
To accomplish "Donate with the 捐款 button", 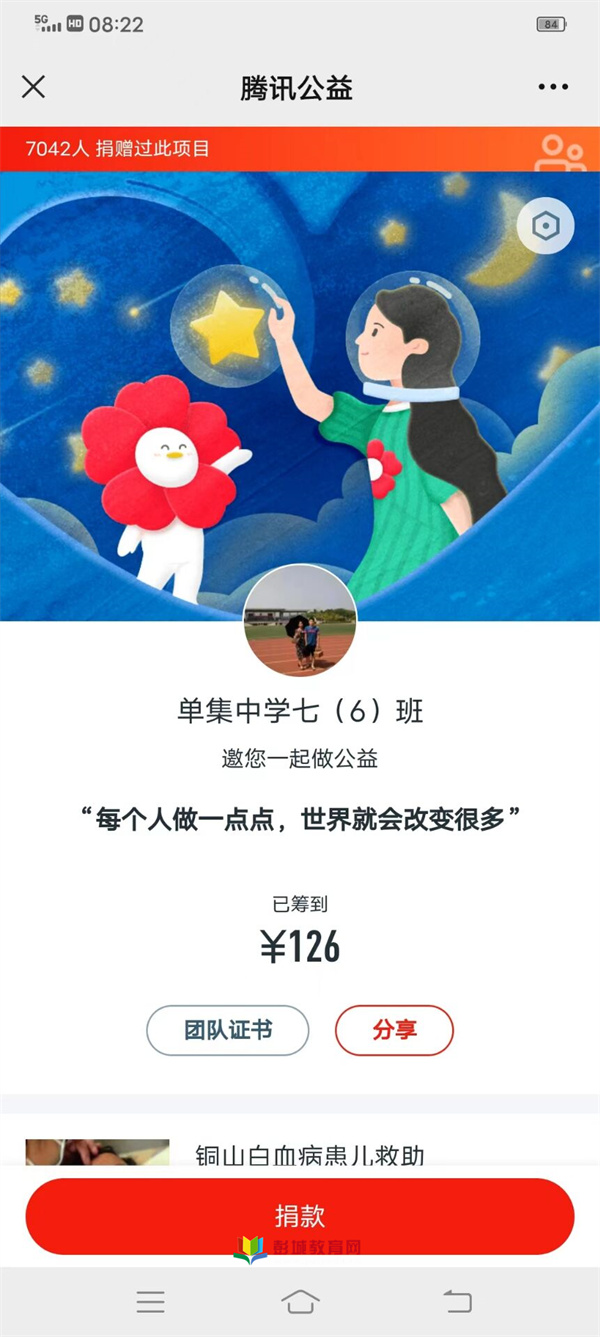I will 300,1216.
